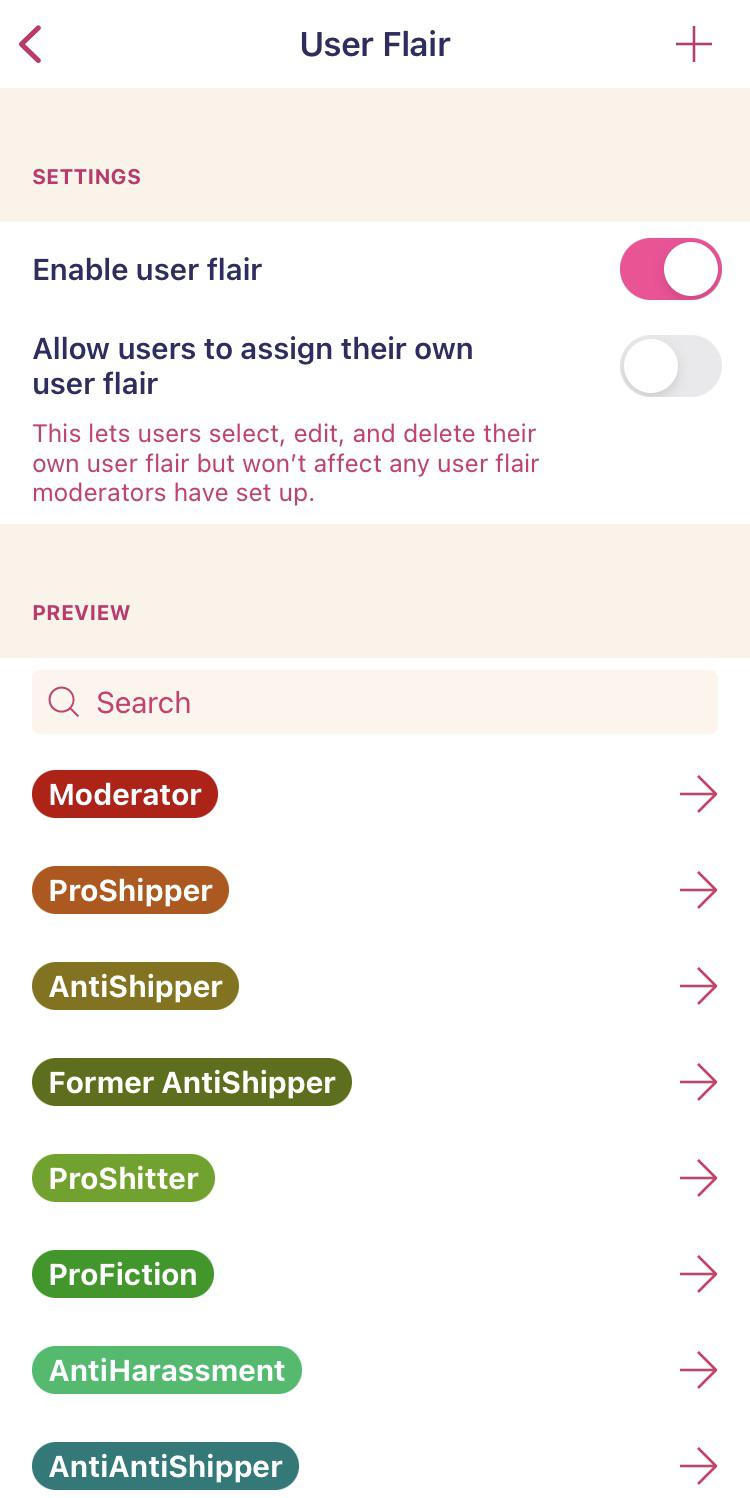
Task: Edit the ProFiction flair
Action: (698, 1275)
